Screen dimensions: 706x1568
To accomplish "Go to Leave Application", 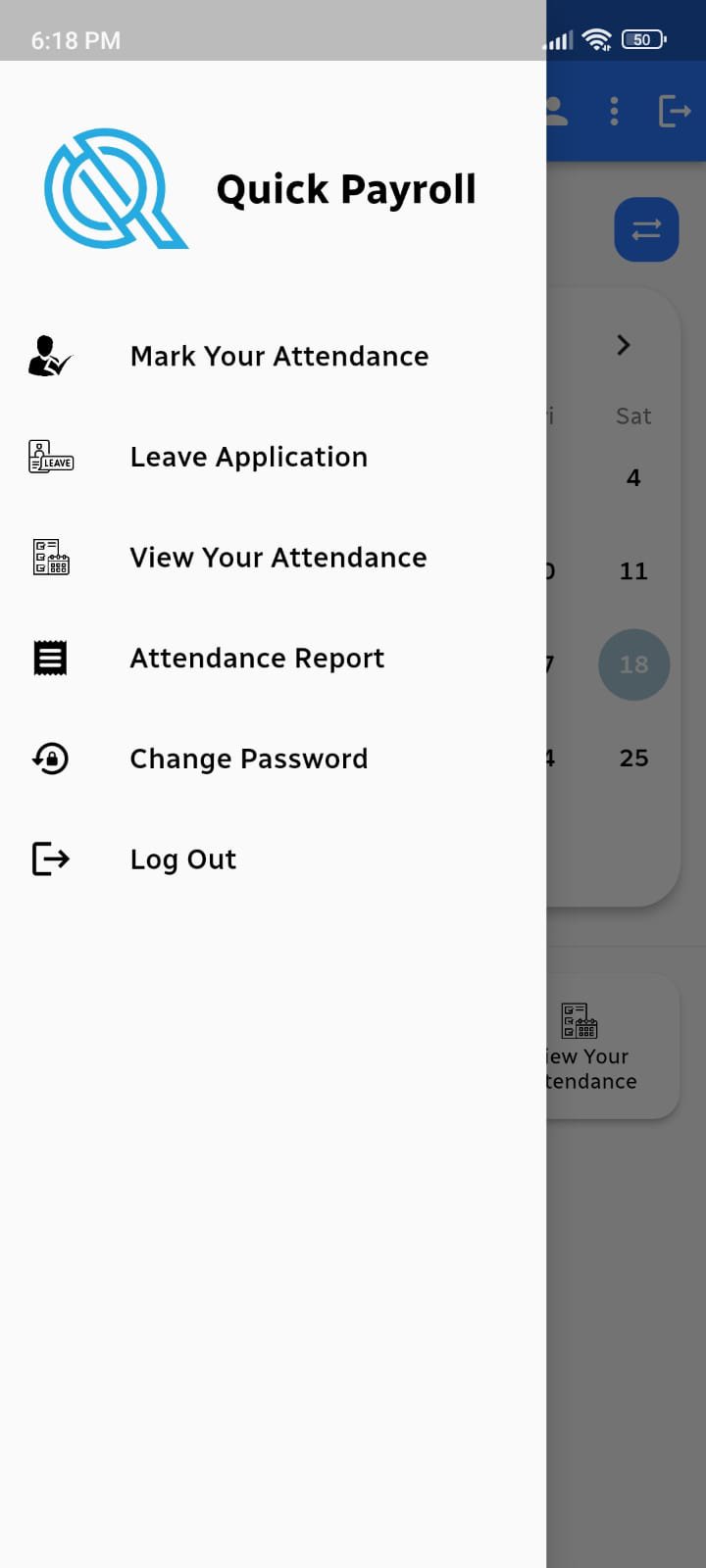I will [248, 458].
